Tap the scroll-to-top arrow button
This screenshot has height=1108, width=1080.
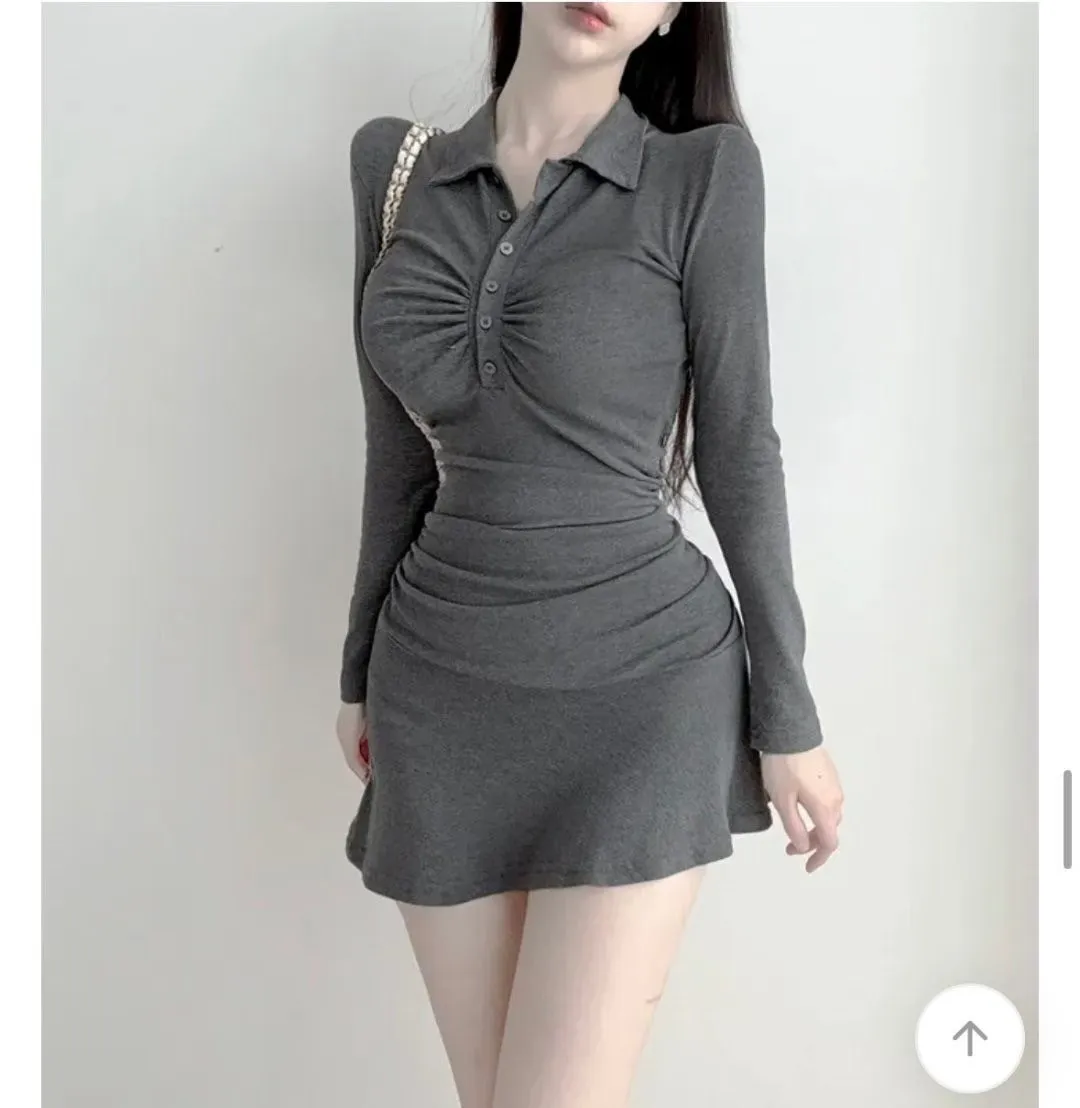pos(969,1038)
